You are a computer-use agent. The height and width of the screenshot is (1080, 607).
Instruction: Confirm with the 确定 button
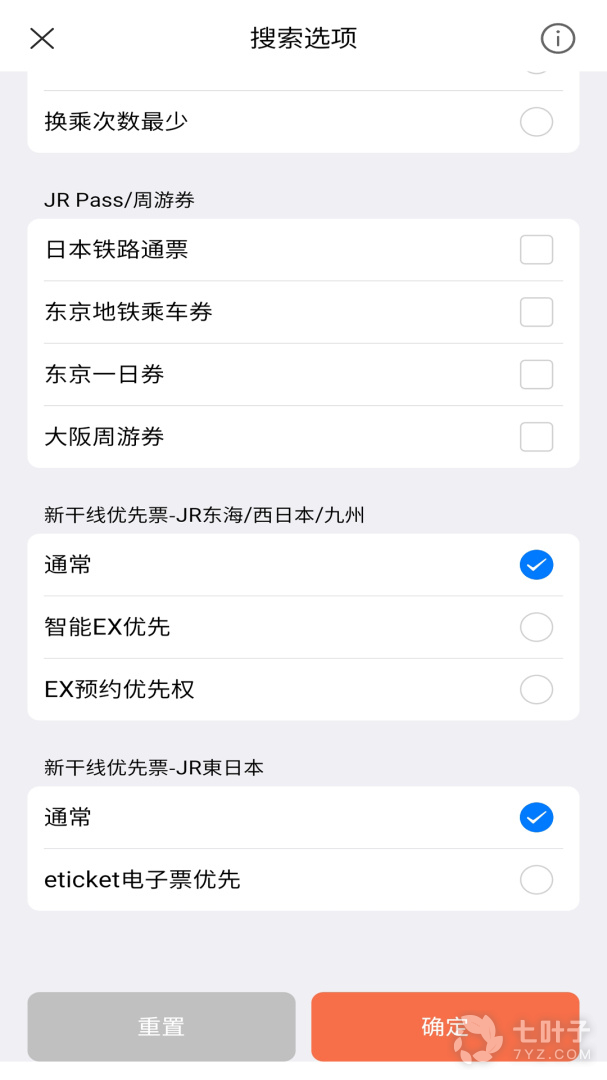click(445, 1026)
